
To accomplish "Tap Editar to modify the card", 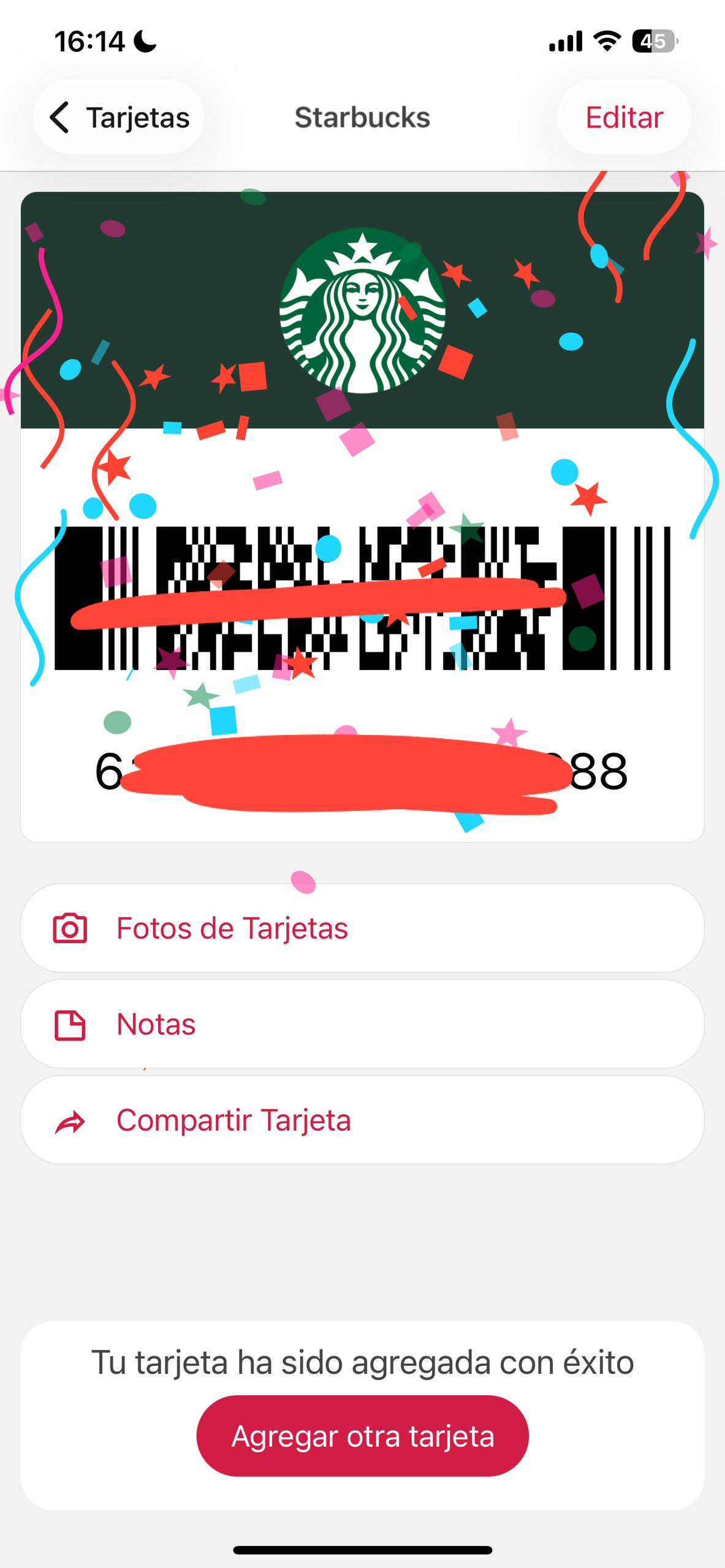I will [624, 118].
